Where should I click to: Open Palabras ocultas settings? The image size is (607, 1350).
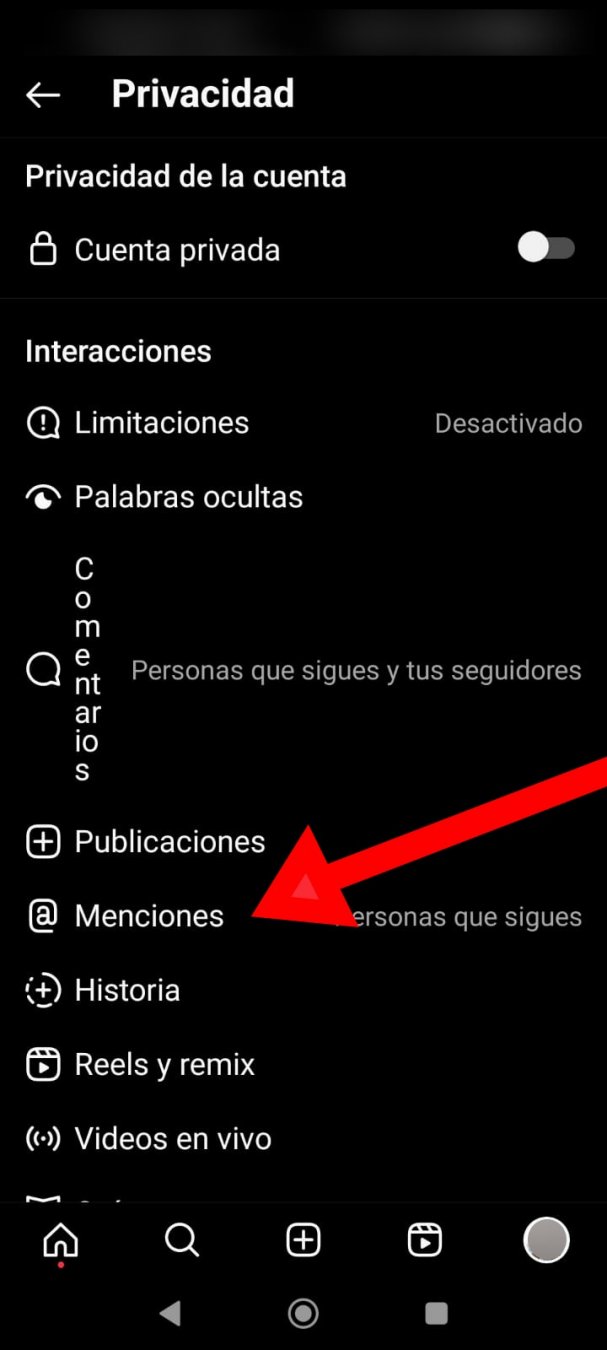point(303,497)
